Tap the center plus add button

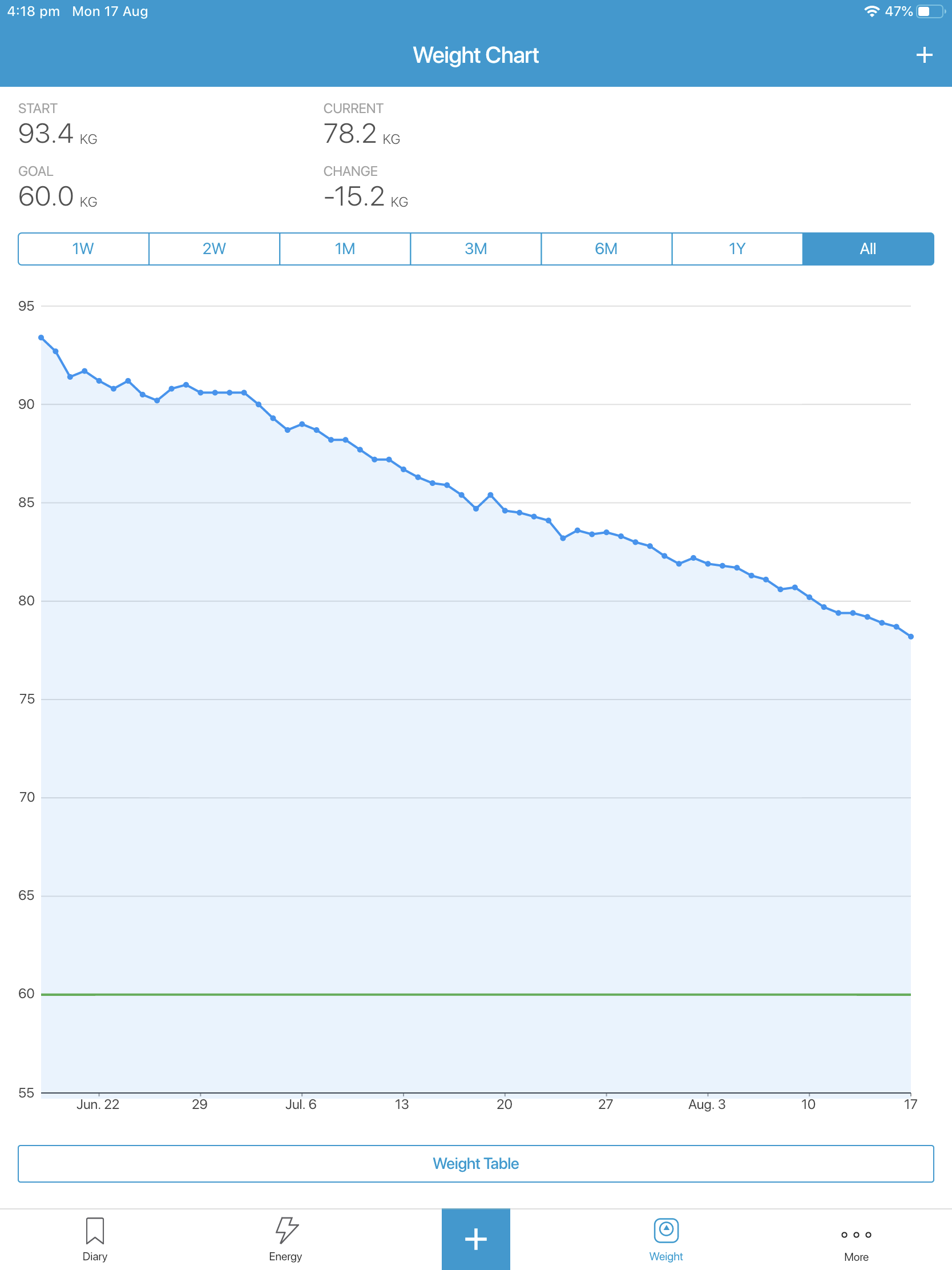click(x=475, y=1239)
